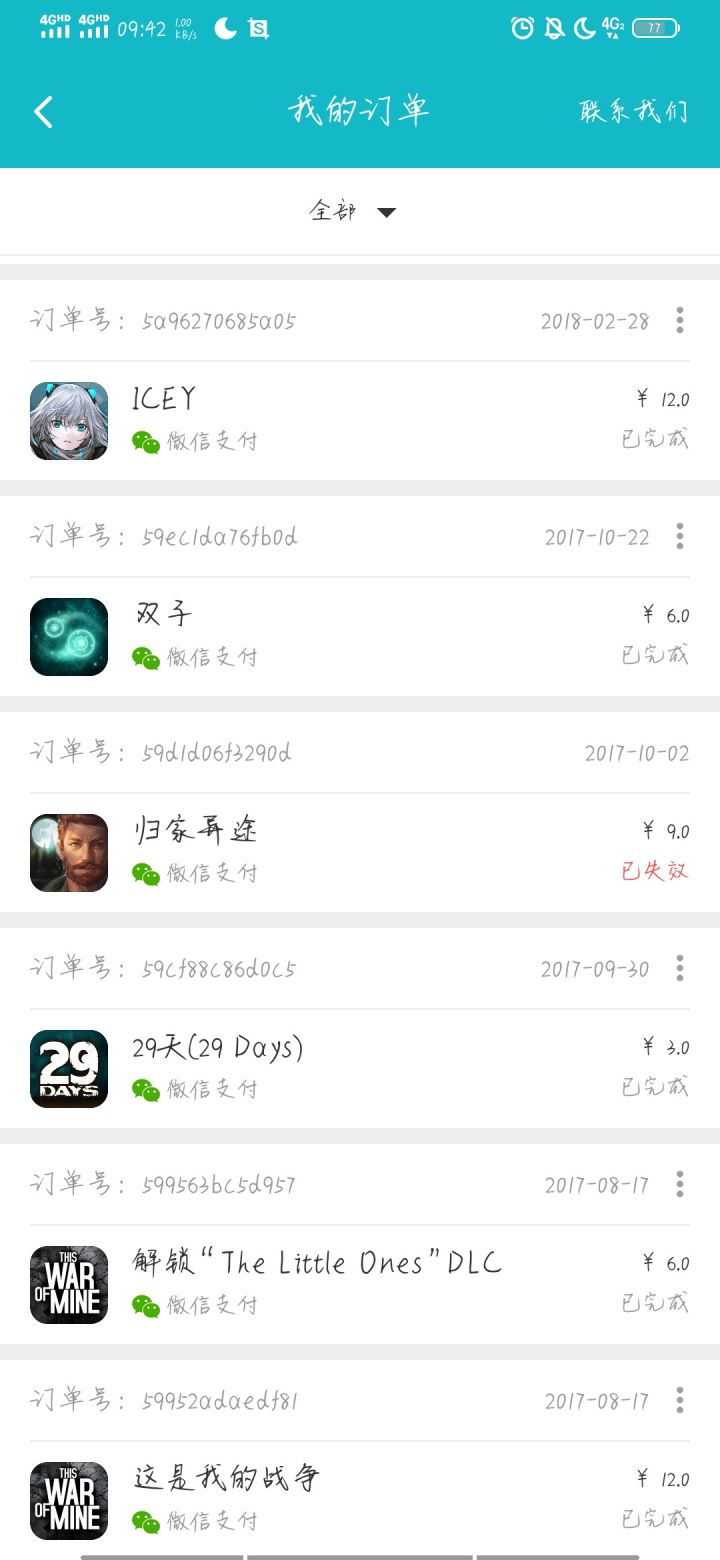Click the WeChat Pay icon on the 双子 order
The width and height of the screenshot is (720, 1560).
tap(146, 657)
